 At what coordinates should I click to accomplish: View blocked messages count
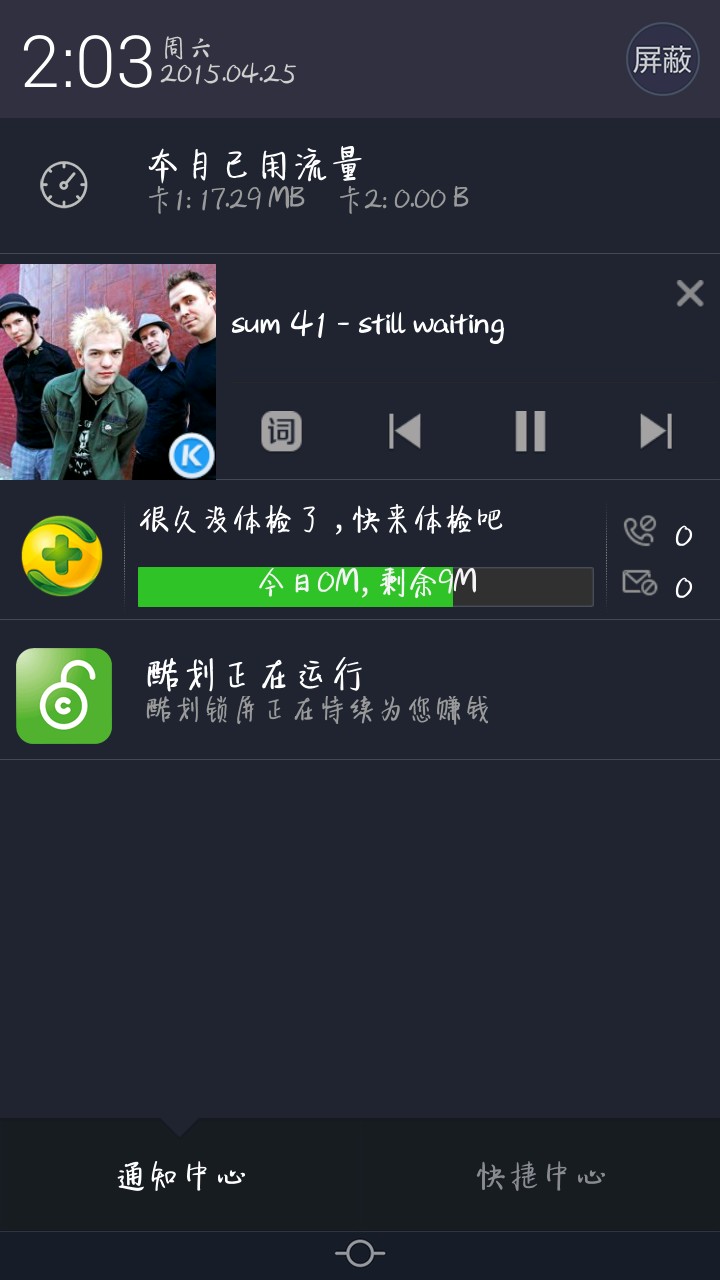[658, 585]
